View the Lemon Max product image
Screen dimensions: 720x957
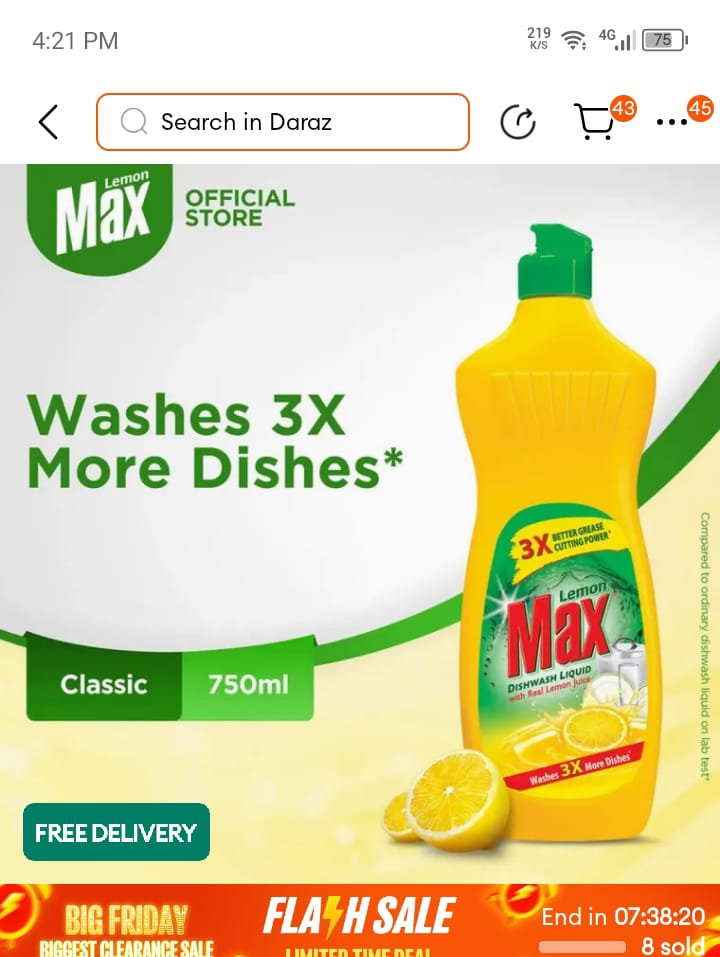click(360, 520)
